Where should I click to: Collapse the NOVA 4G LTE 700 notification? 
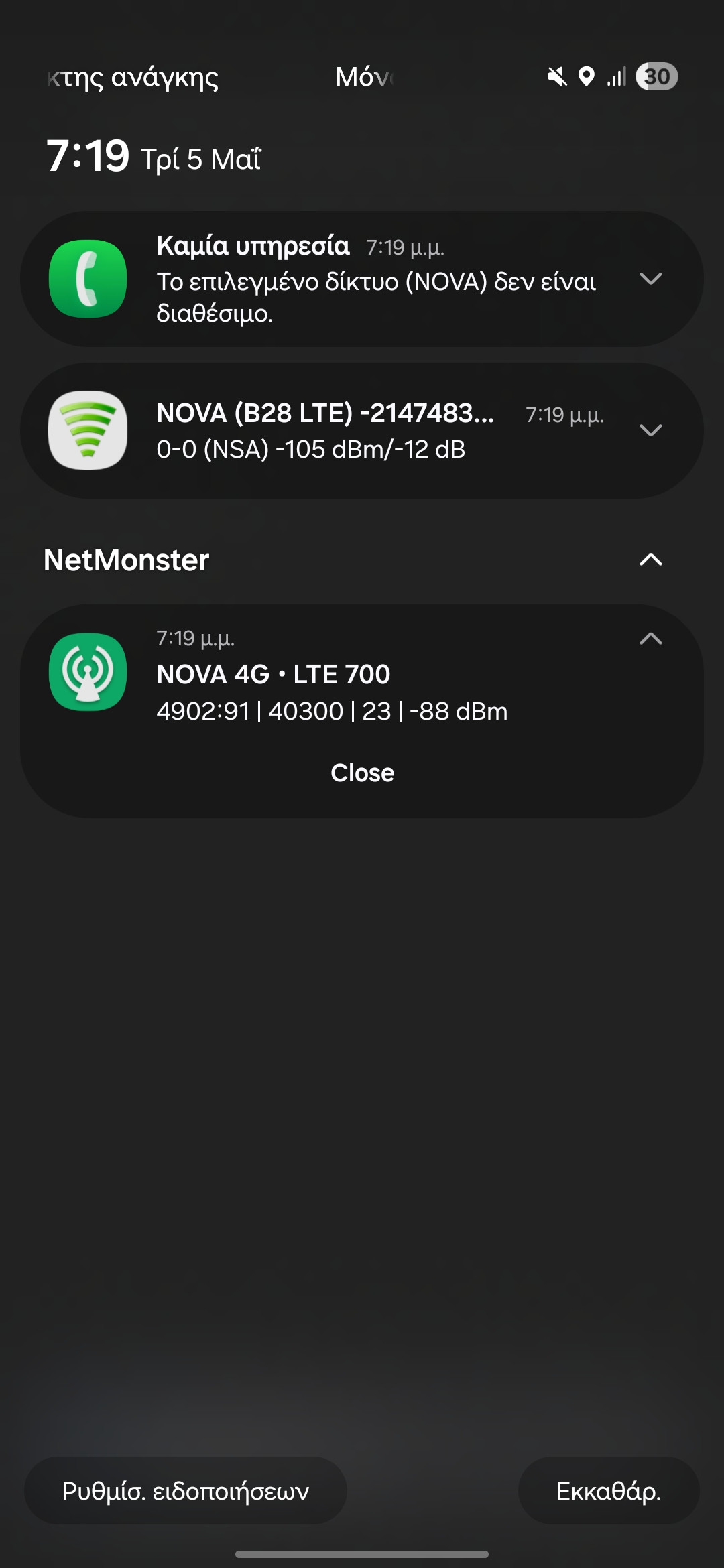(650, 639)
